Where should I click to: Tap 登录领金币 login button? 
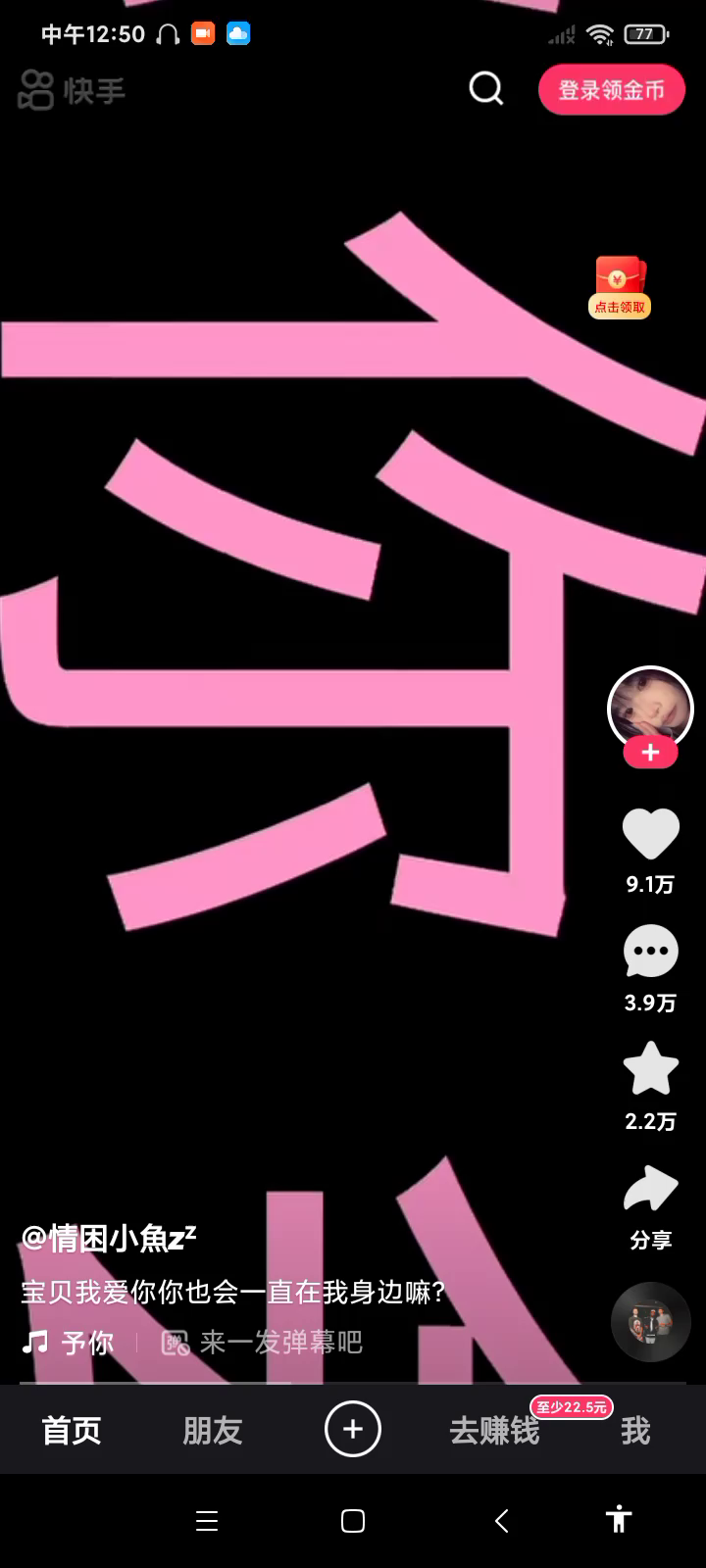(611, 90)
